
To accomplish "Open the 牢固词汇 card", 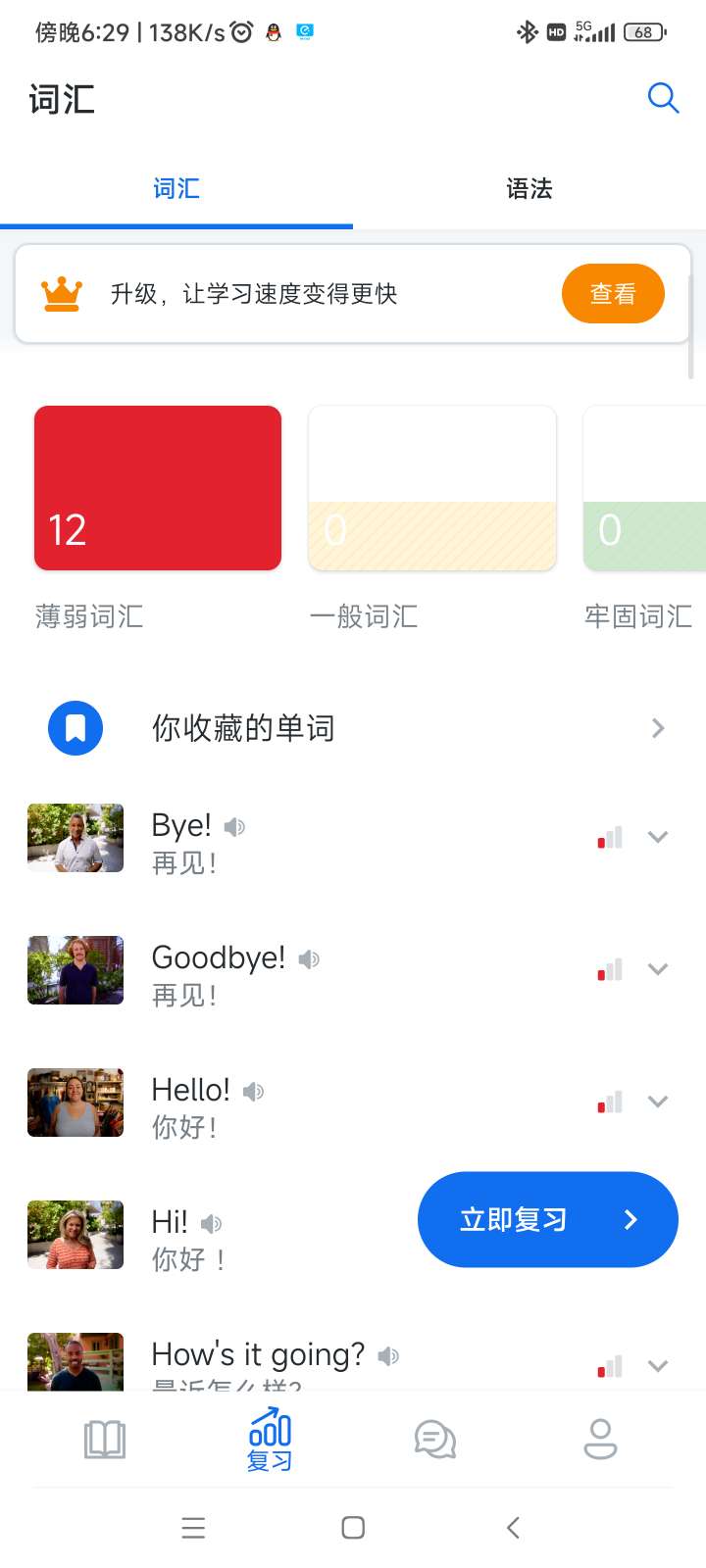I will pos(644,488).
